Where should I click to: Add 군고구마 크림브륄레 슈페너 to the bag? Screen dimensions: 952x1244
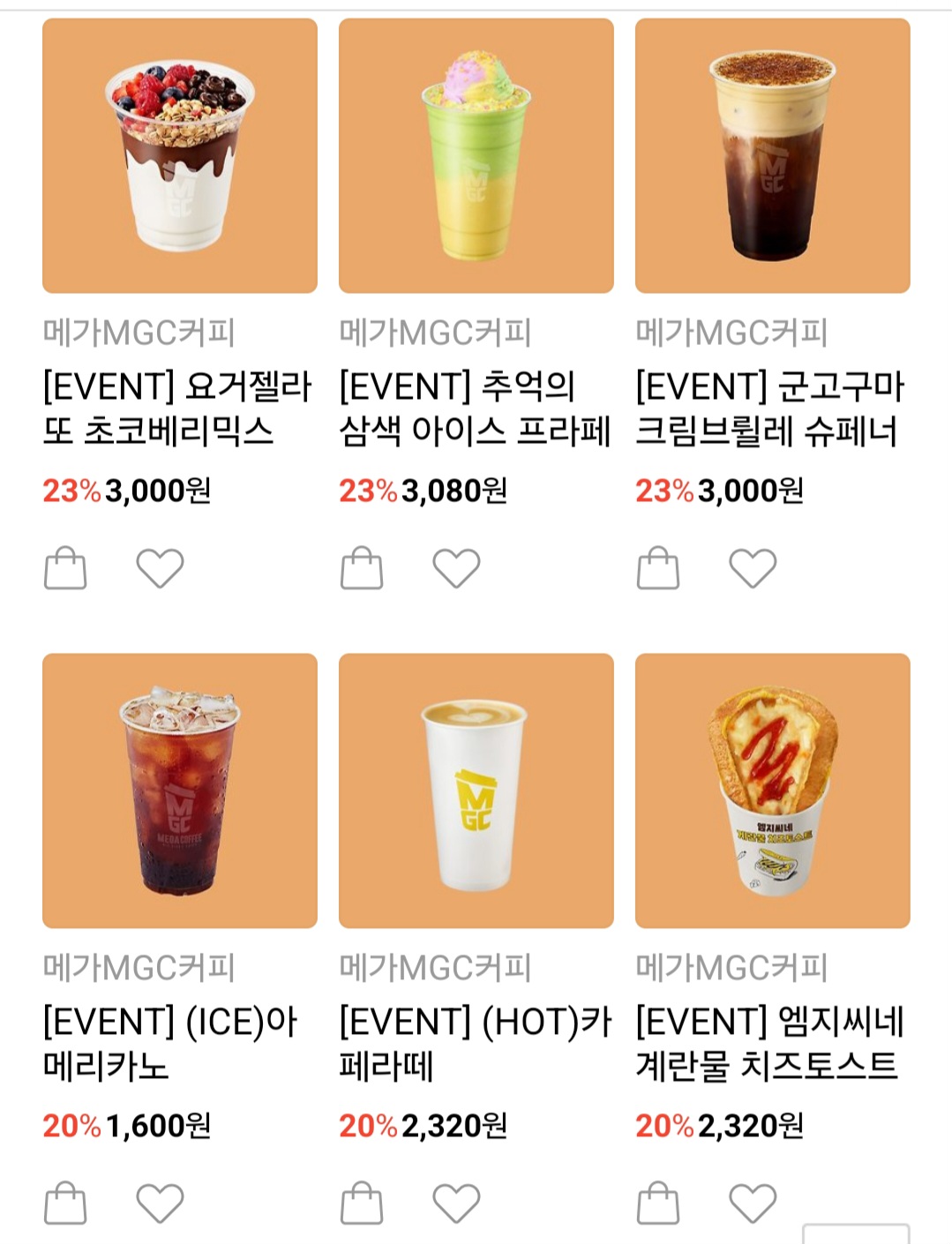click(658, 568)
